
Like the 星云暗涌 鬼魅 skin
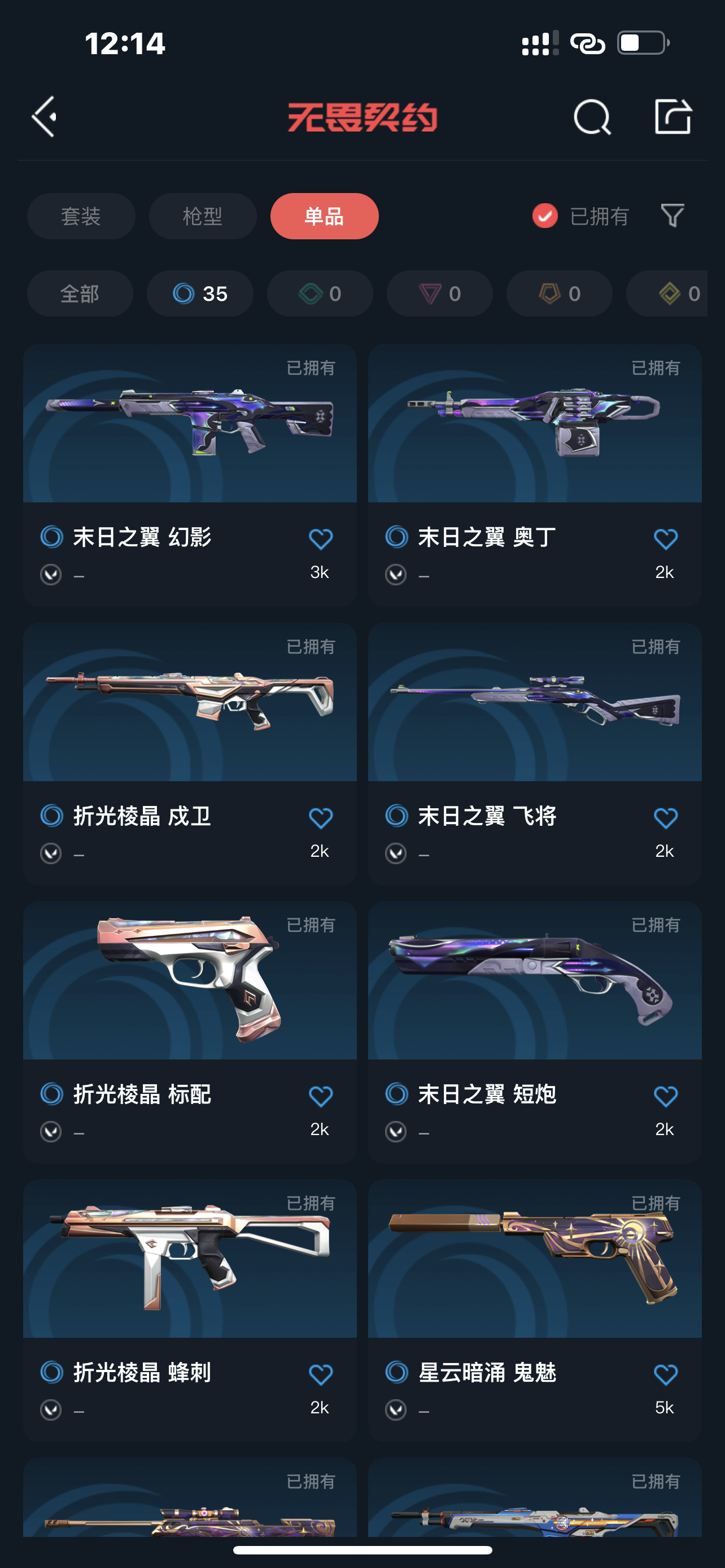(x=665, y=1374)
